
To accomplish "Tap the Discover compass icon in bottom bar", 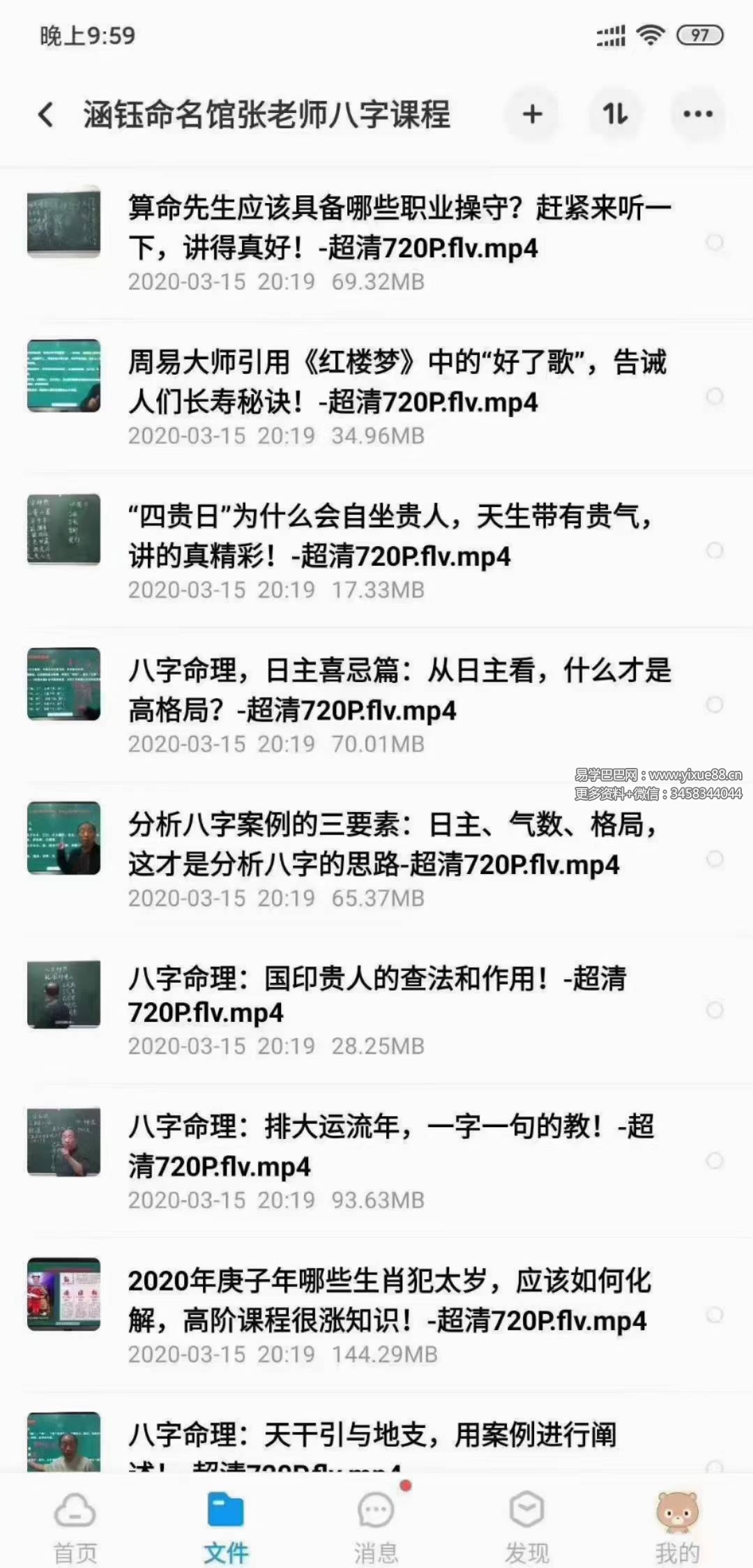I will pyautogui.click(x=526, y=1510).
